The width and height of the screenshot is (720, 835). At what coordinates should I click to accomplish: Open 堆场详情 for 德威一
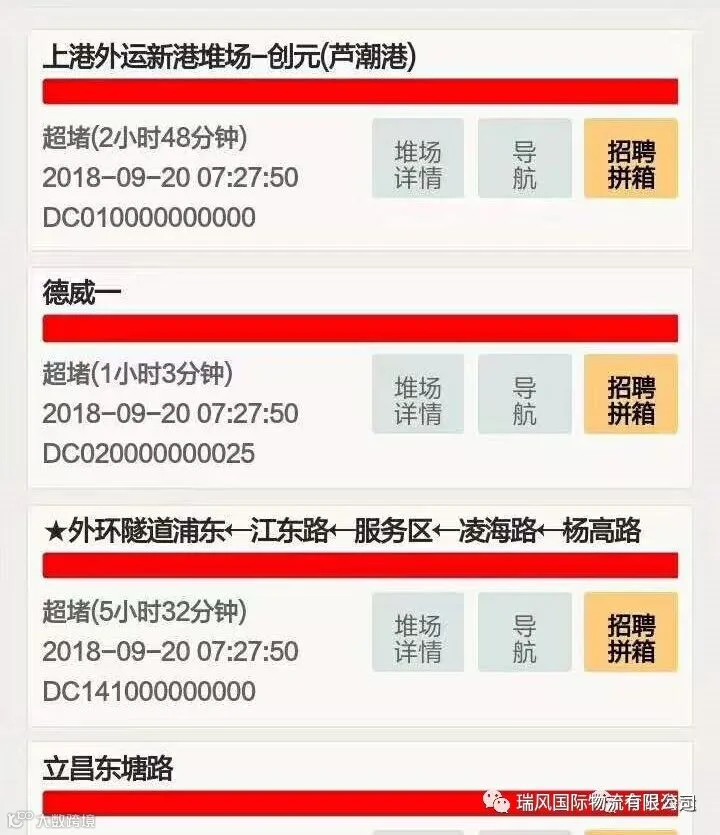[x=418, y=394]
